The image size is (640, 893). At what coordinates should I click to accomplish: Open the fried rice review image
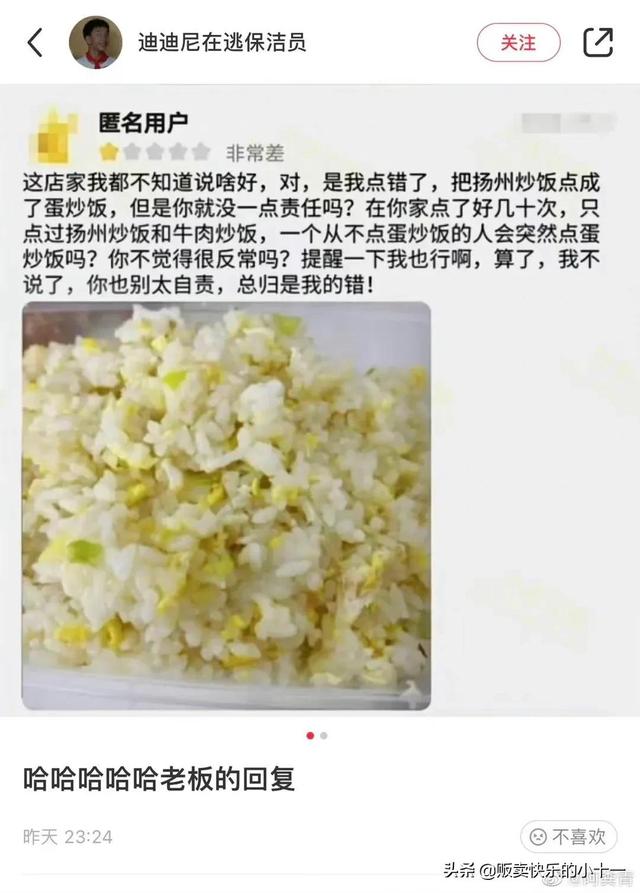227,506
